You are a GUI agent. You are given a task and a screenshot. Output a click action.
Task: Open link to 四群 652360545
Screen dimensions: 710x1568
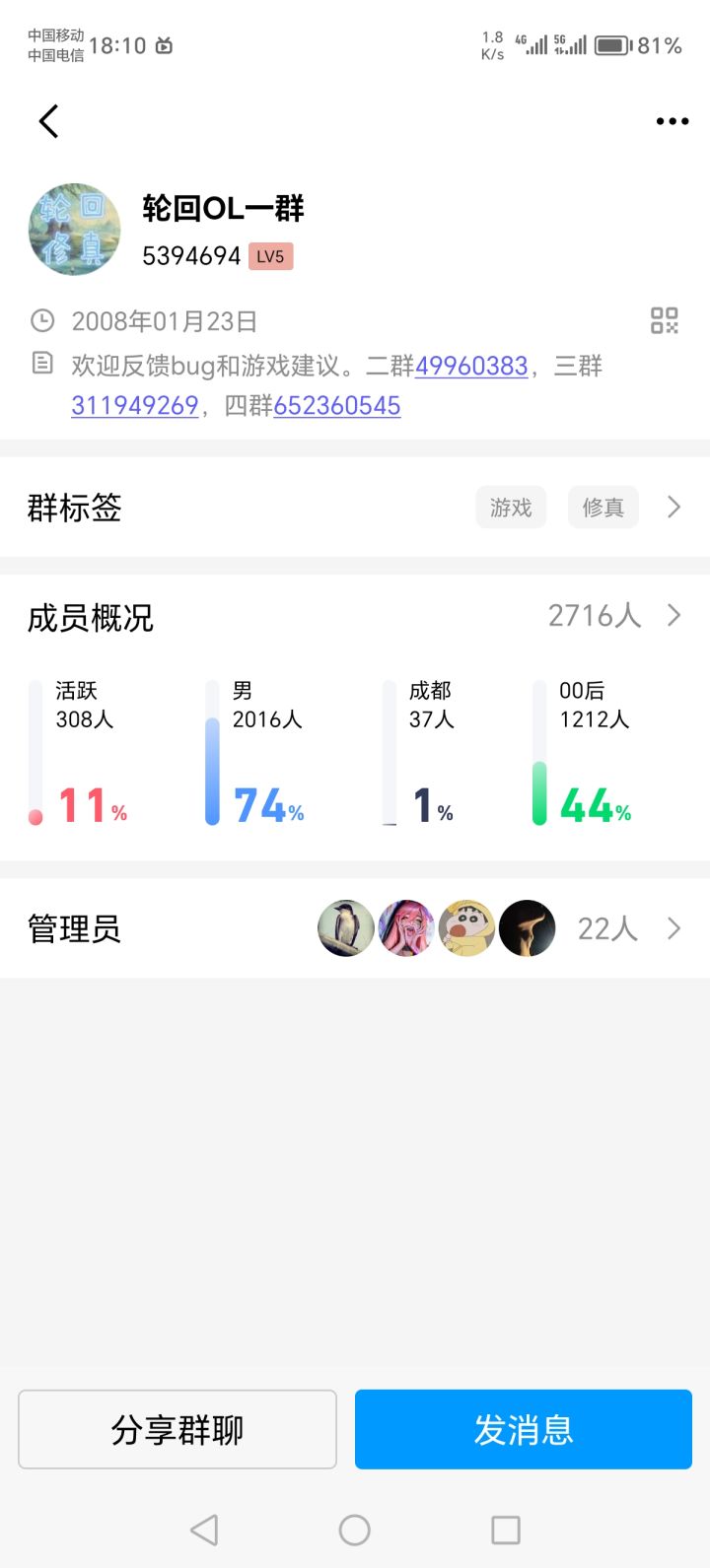tap(336, 406)
